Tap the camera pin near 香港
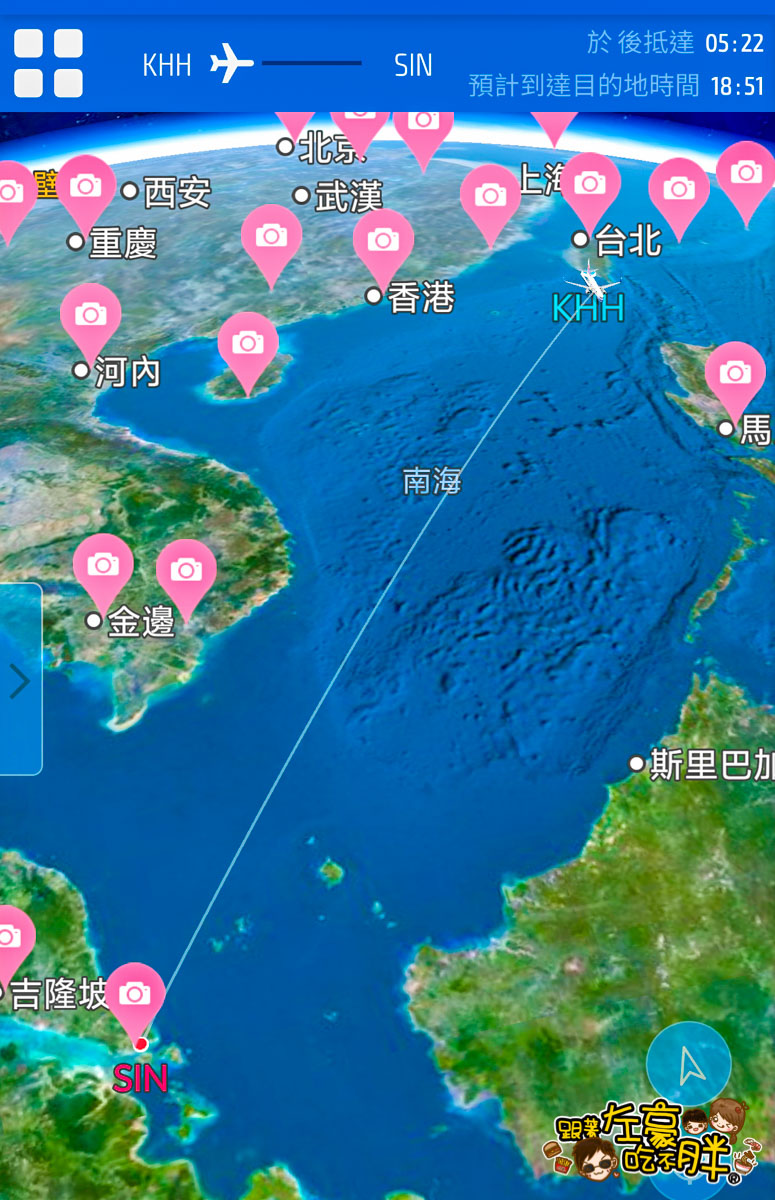Screen dimensions: 775x1200 click(383, 240)
